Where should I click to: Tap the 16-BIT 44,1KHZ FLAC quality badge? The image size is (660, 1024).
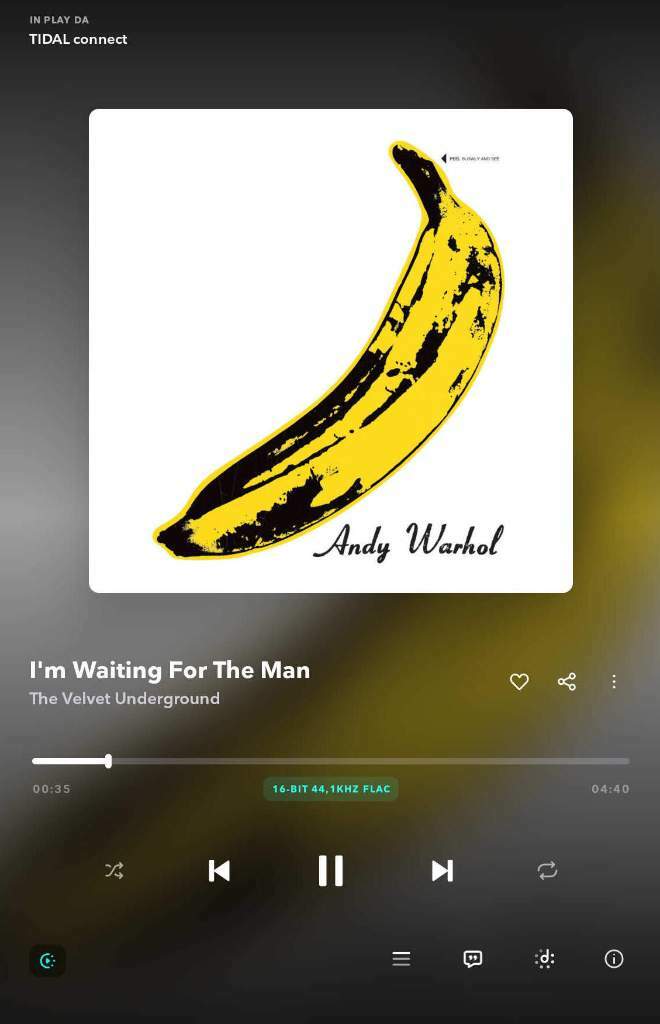click(331, 789)
